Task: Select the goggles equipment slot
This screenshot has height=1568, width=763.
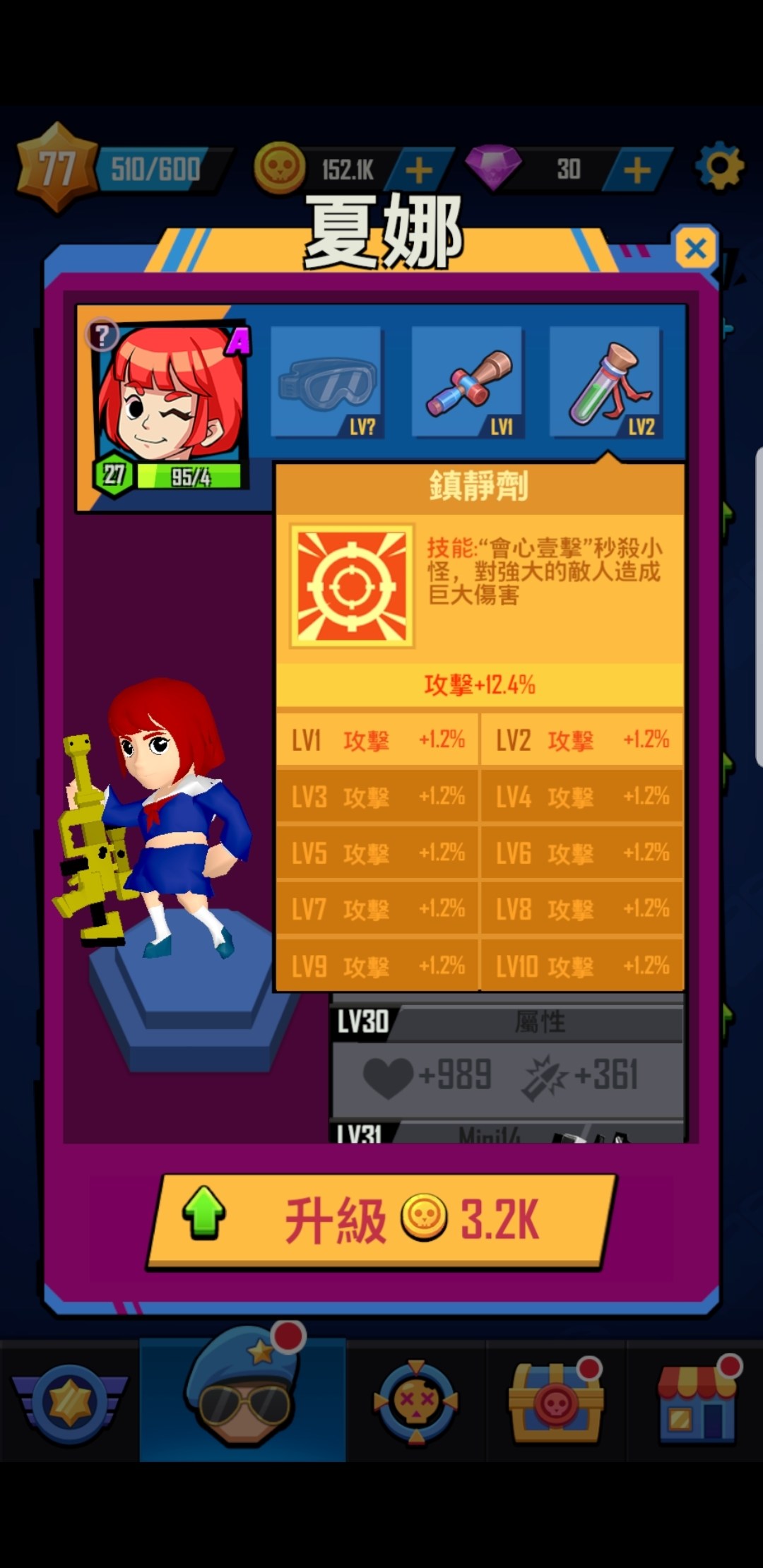Action: click(x=327, y=382)
